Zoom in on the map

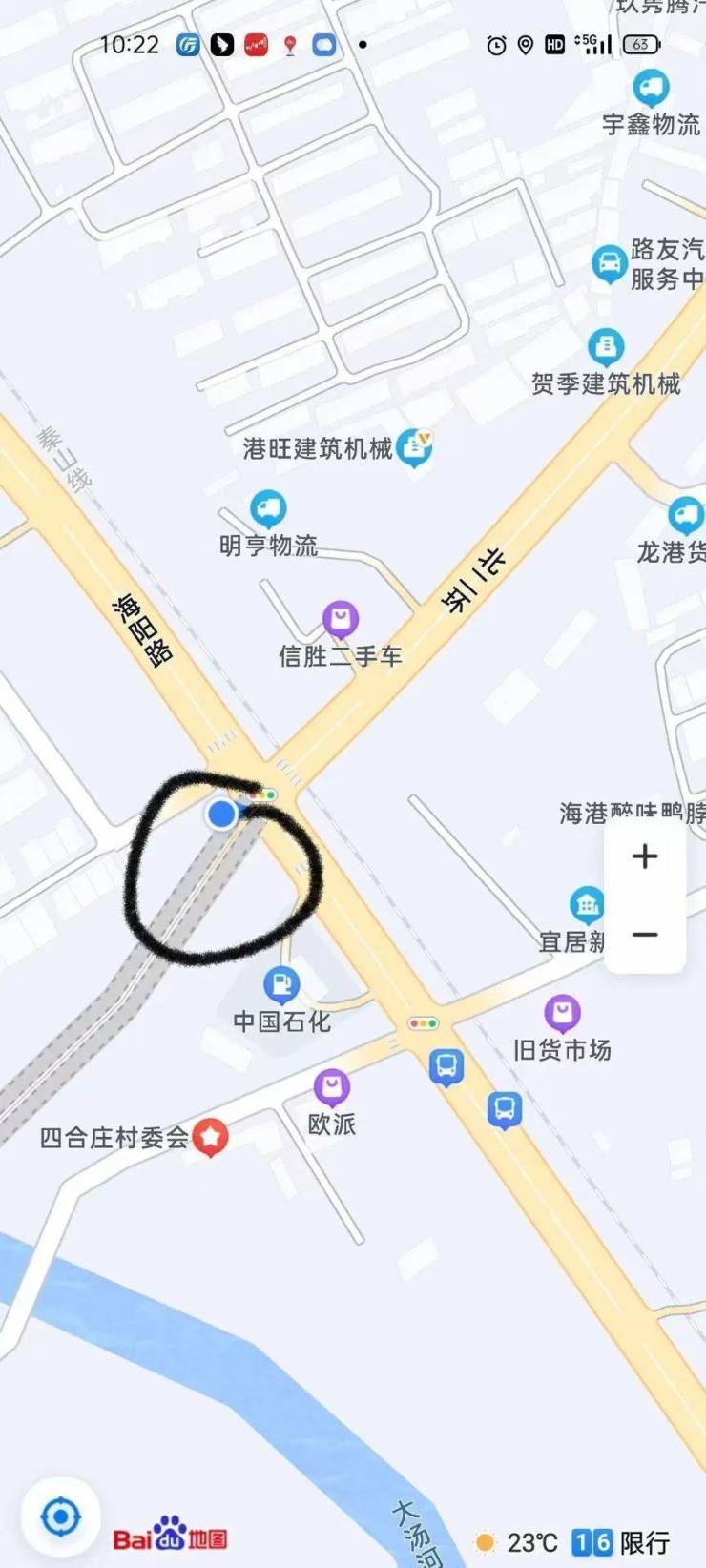click(x=645, y=856)
